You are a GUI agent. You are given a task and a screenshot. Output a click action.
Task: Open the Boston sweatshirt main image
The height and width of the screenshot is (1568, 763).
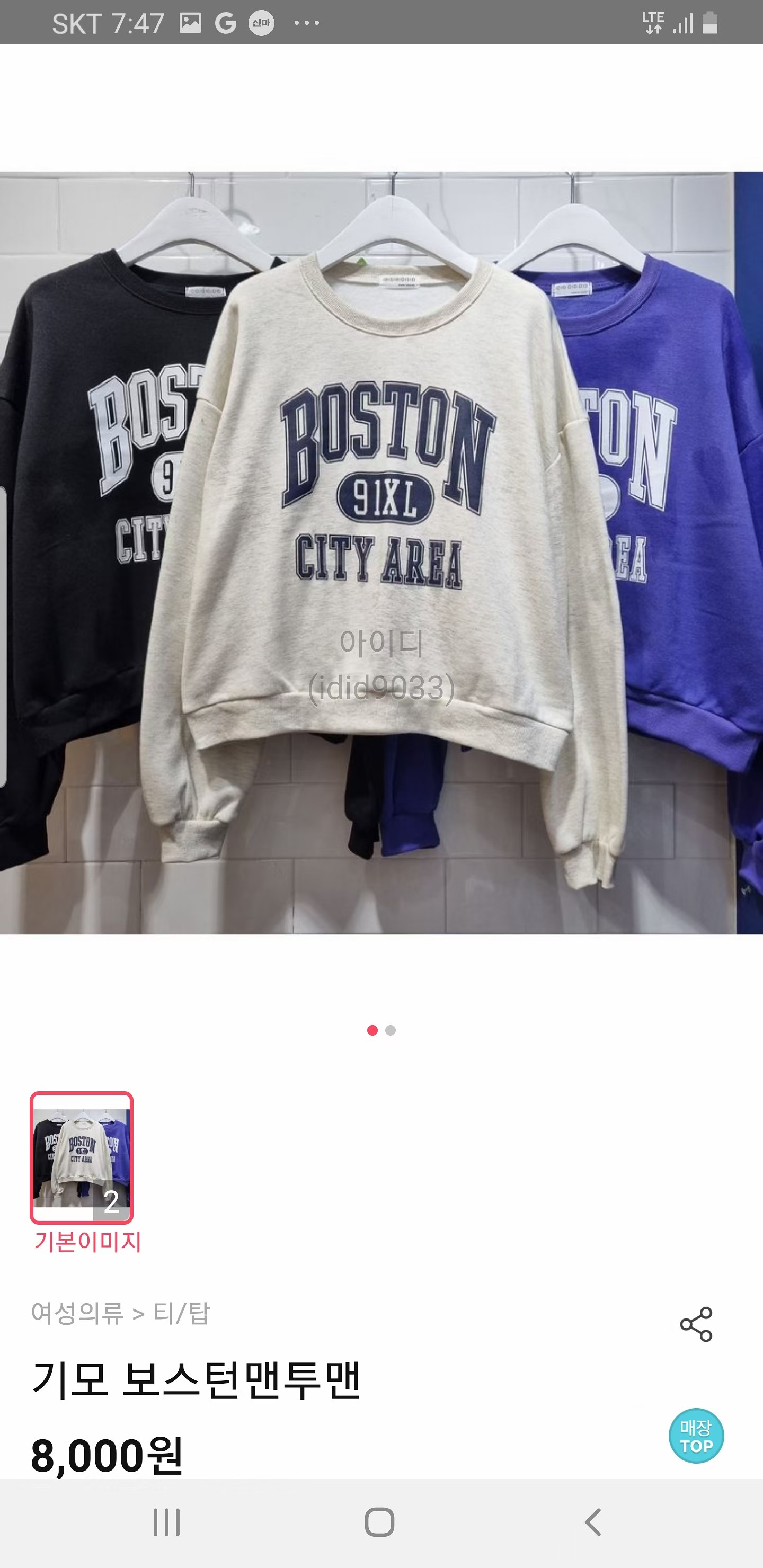coord(381,553)
